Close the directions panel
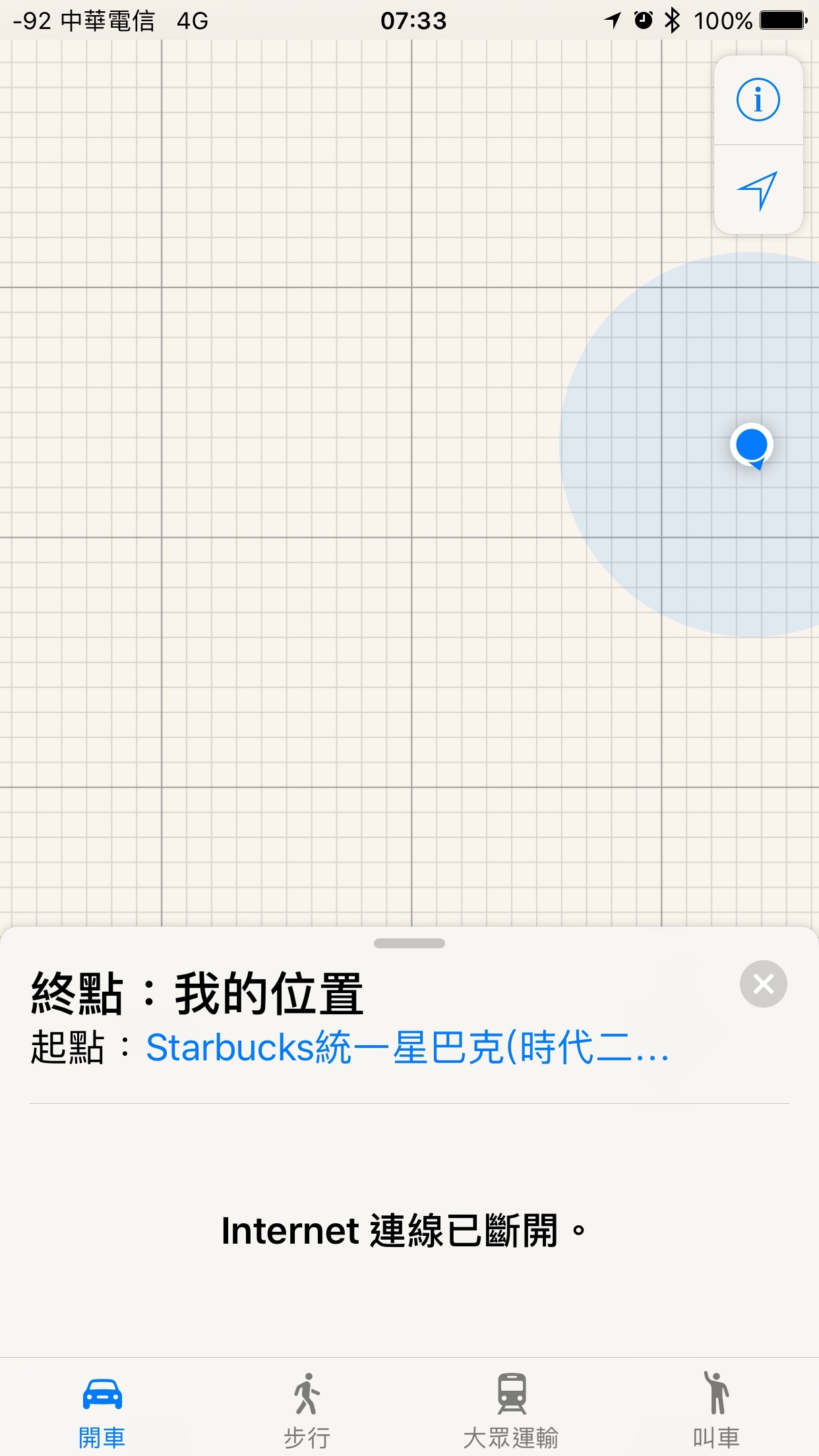This screenshot has height=1456, width=819. point(763,984)
